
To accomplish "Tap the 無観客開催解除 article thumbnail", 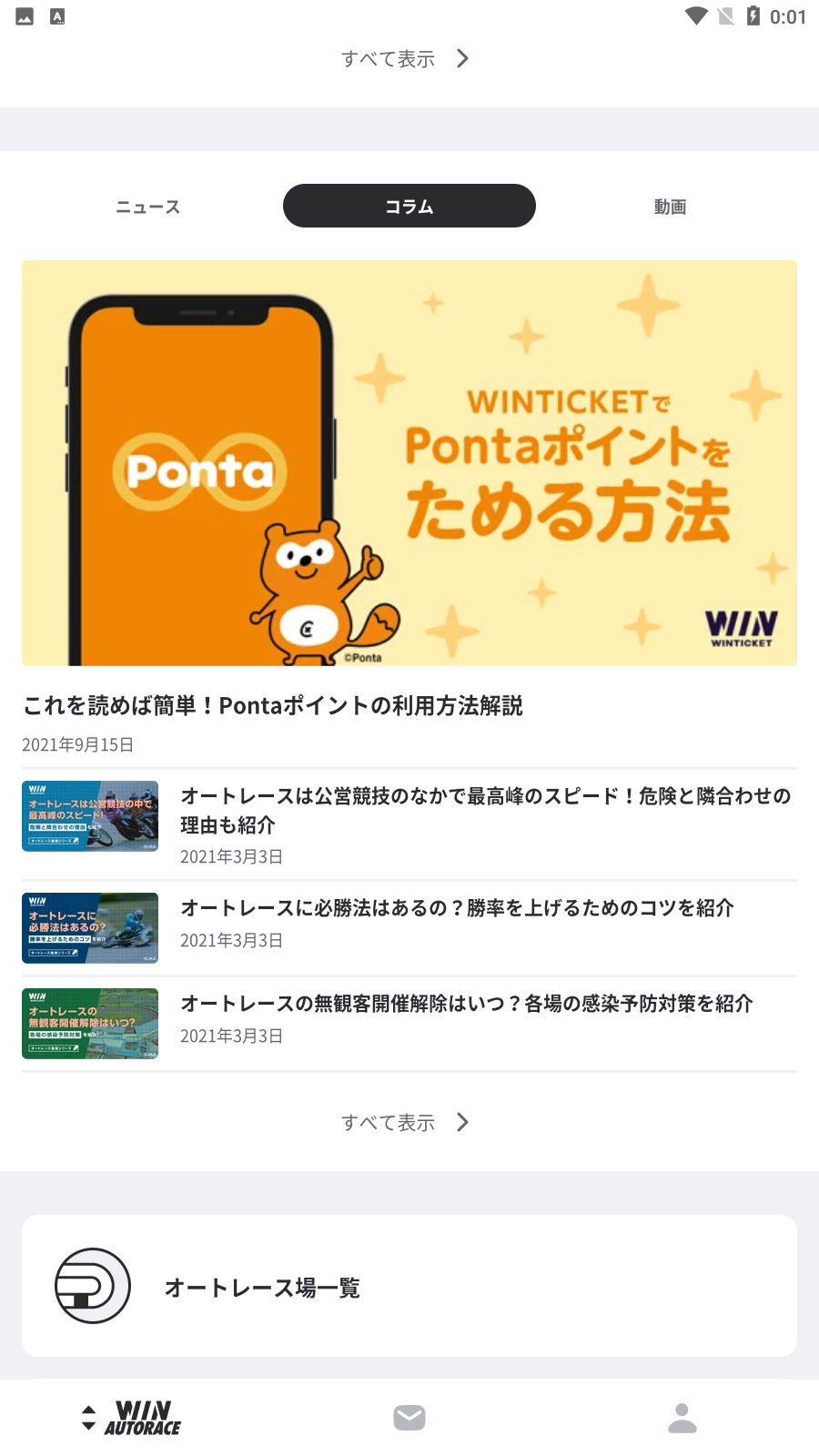I will click(x=89, y=1024).
